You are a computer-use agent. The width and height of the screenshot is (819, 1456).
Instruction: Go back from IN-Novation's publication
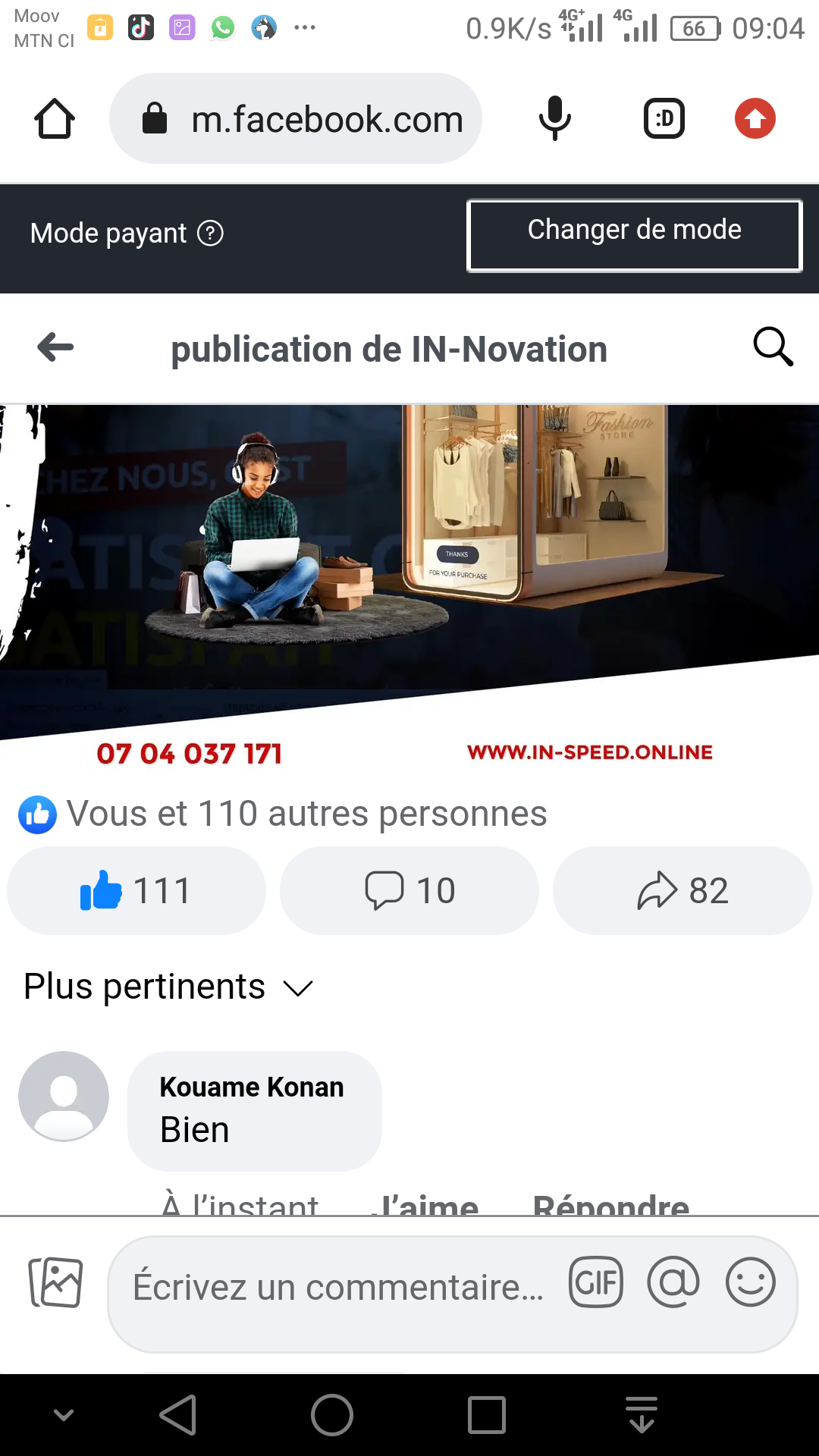click(x=55, y=348)
